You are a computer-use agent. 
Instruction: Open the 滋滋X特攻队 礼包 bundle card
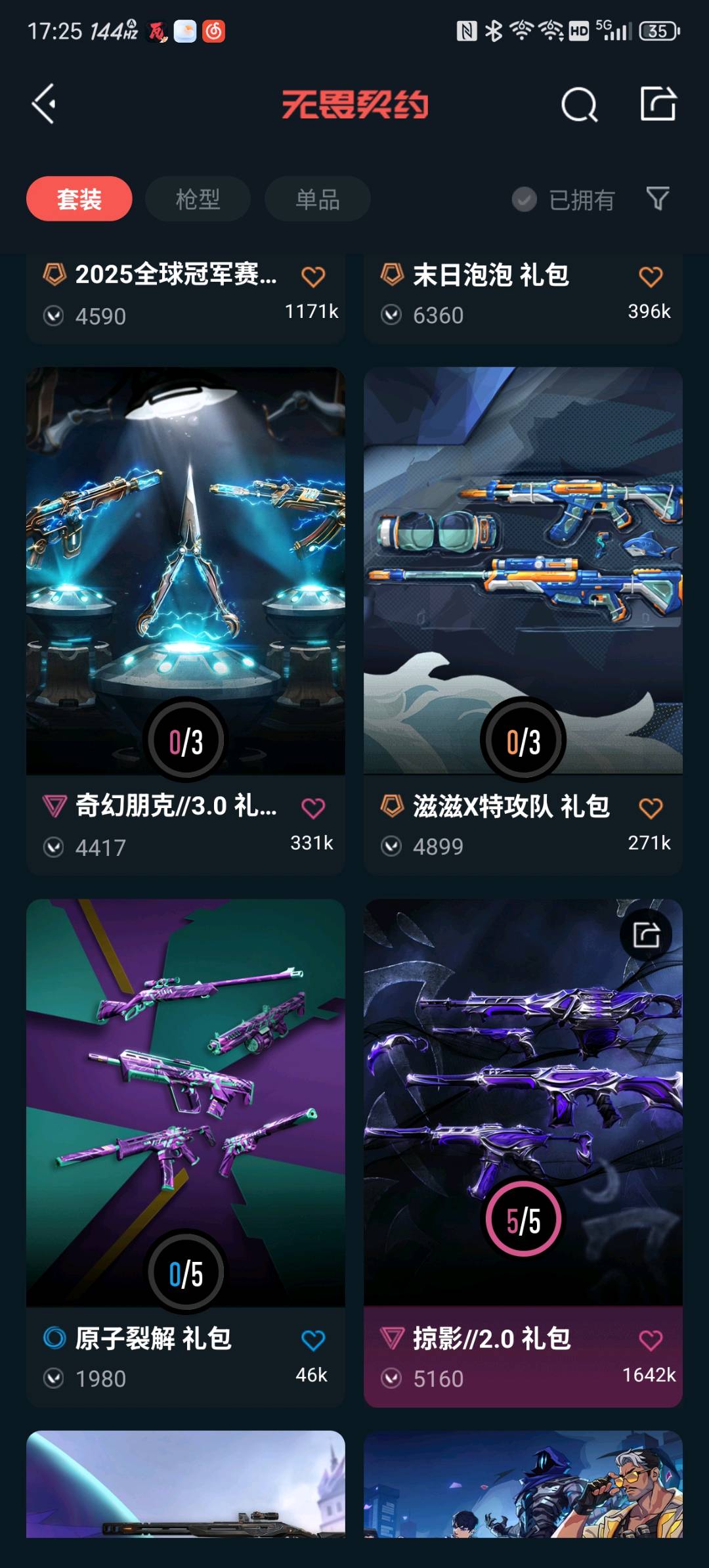(x=523, y=571)
